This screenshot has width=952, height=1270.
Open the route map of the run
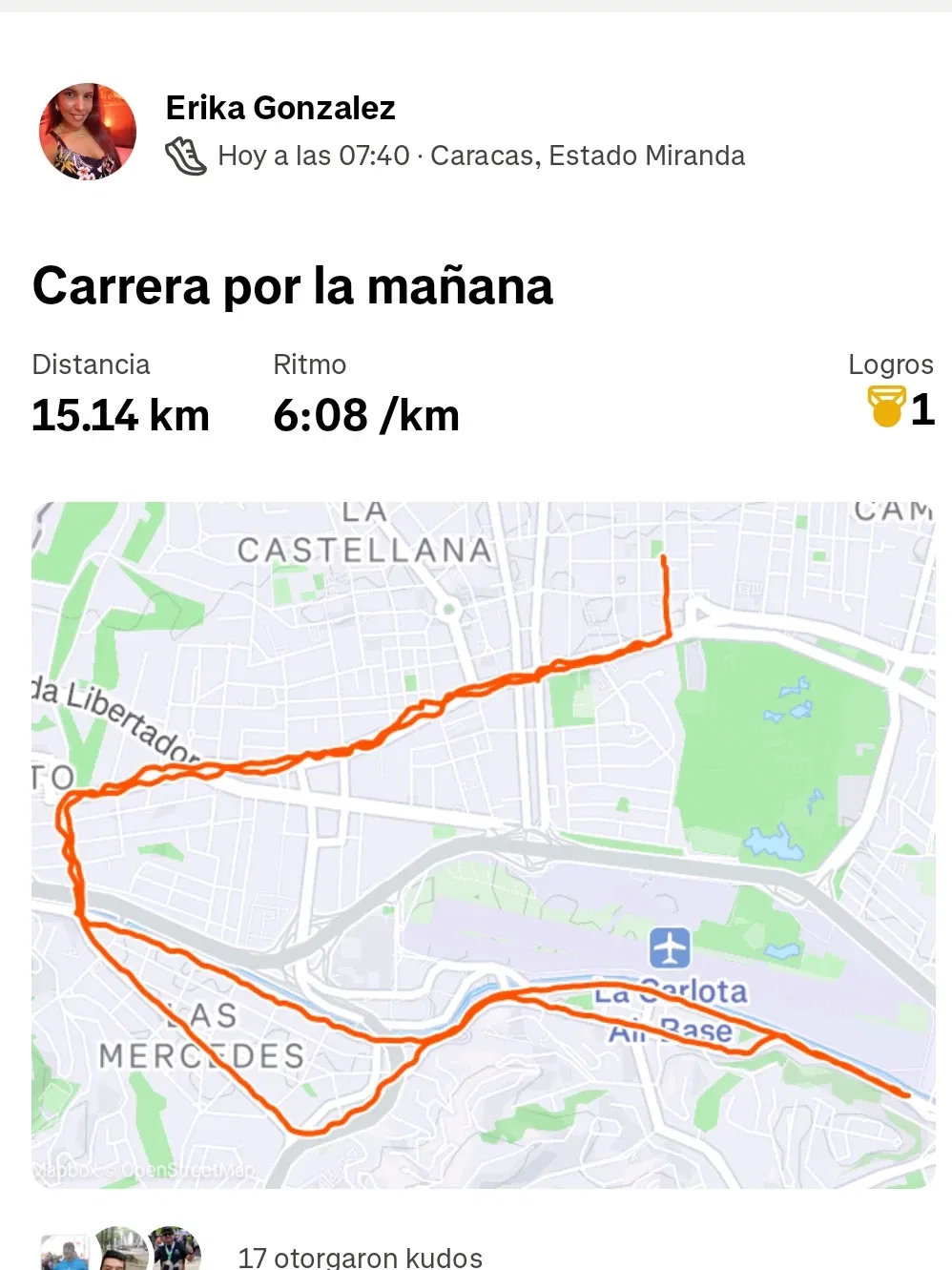(483, 844)
